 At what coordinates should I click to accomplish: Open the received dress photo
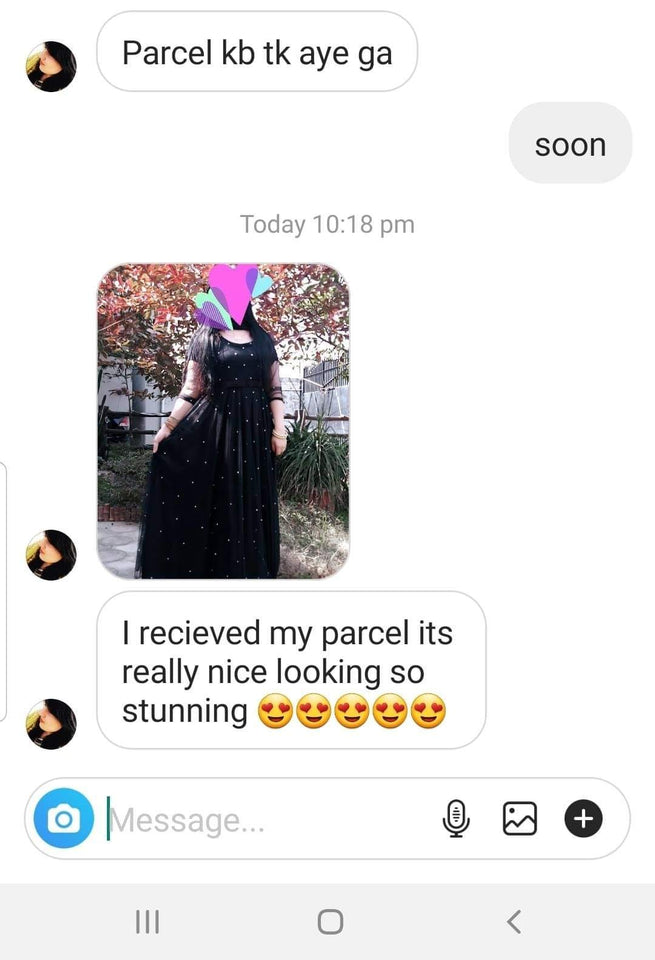tap(223, 421)
